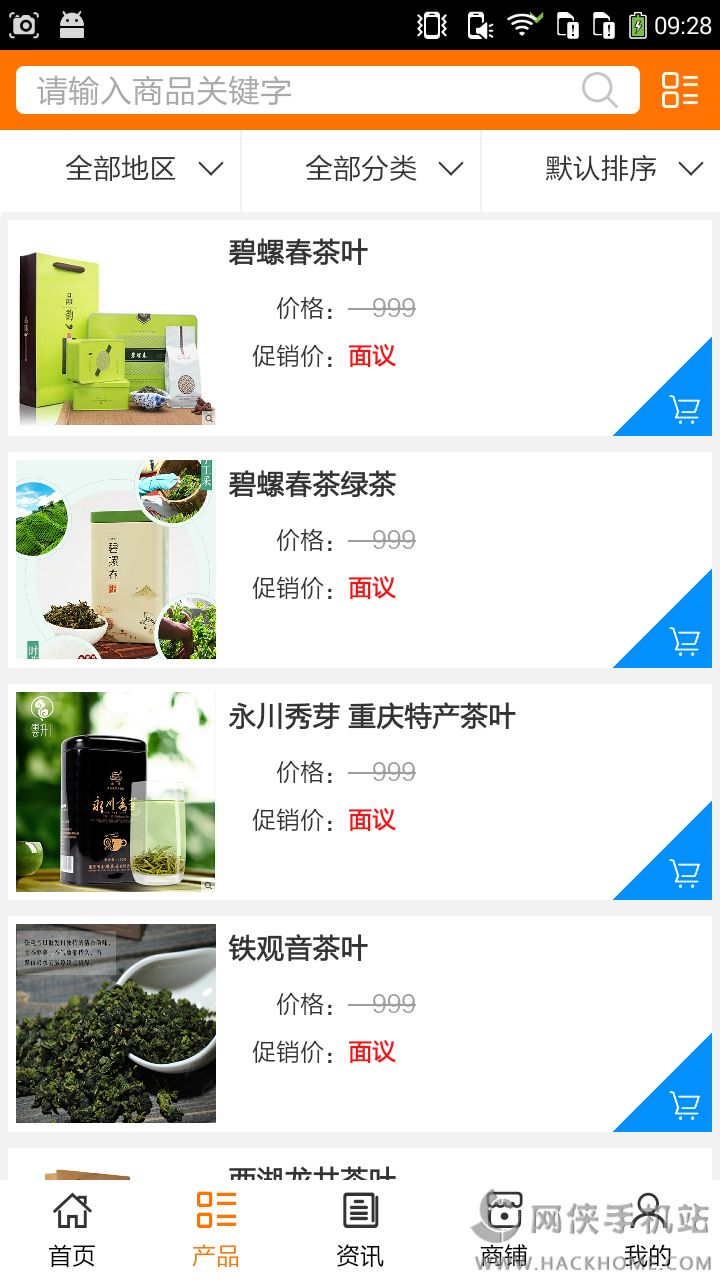Expand the 默认排序 sort dropdown
The height and width of the screenshot is (1280, 720).
(x=623, y=169)
